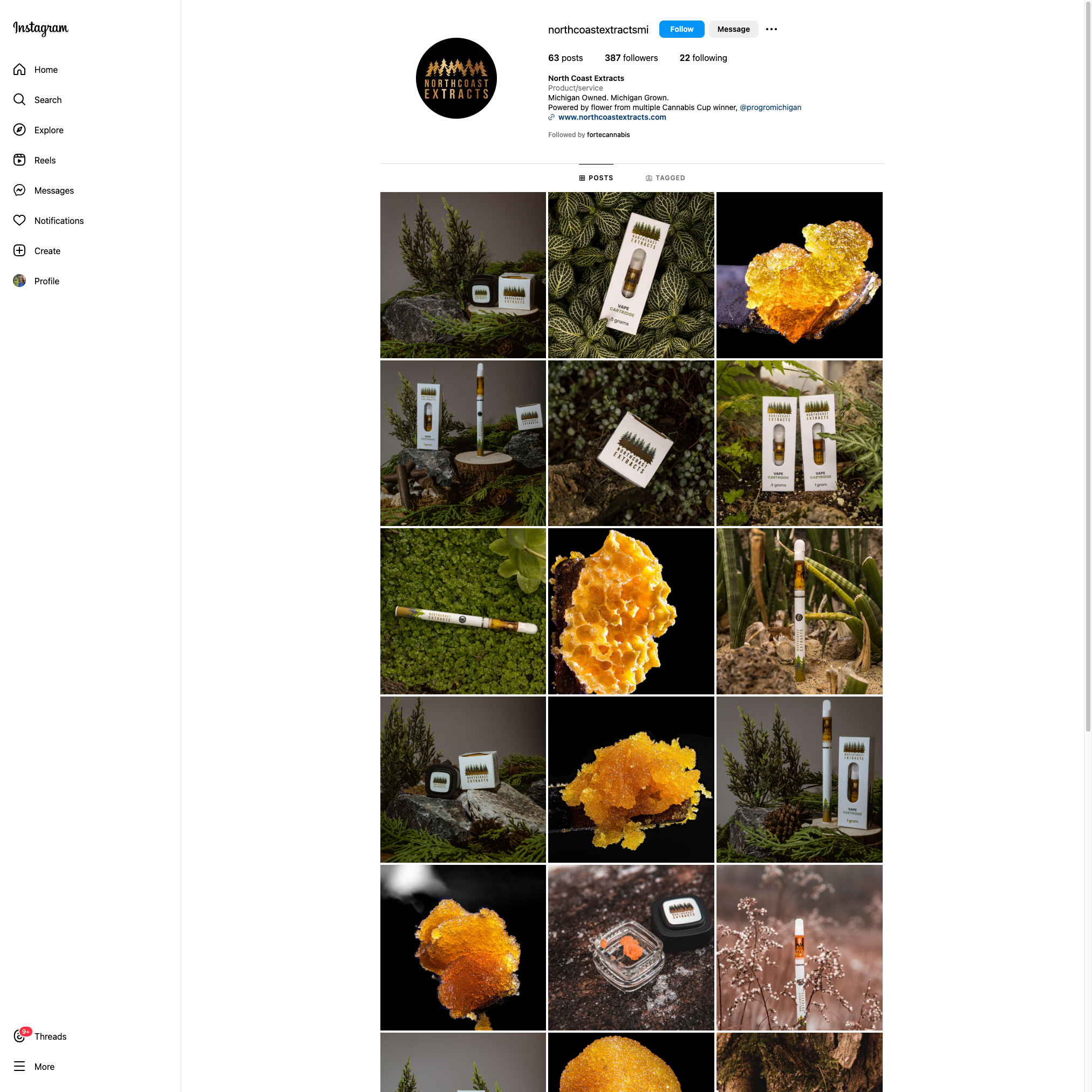Open Threads from sidebar
Image resolution: width=1092 pixels, height=1092 pixels.
click(50, 1036)
